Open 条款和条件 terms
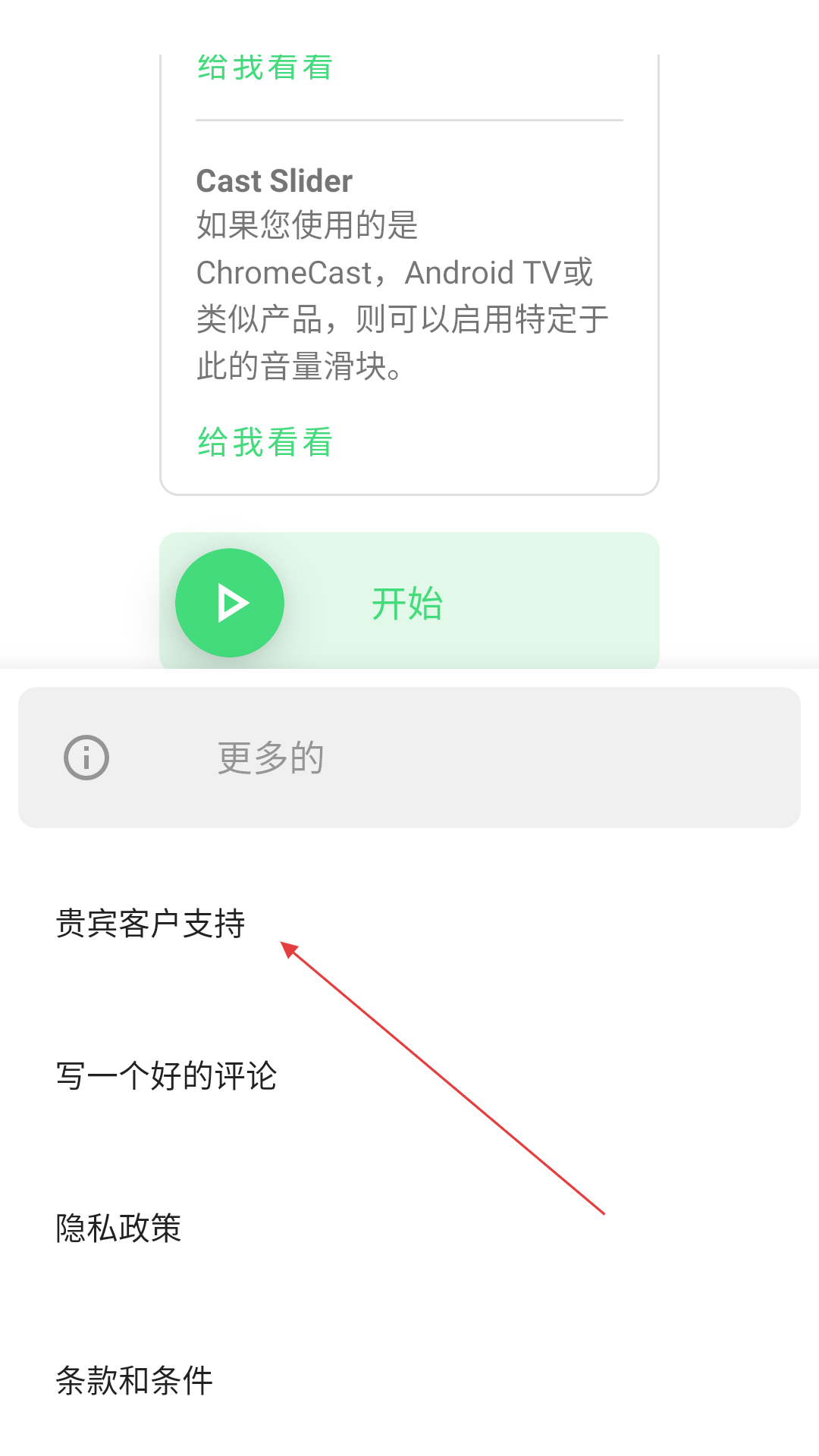 click(x=135, y=1381)
